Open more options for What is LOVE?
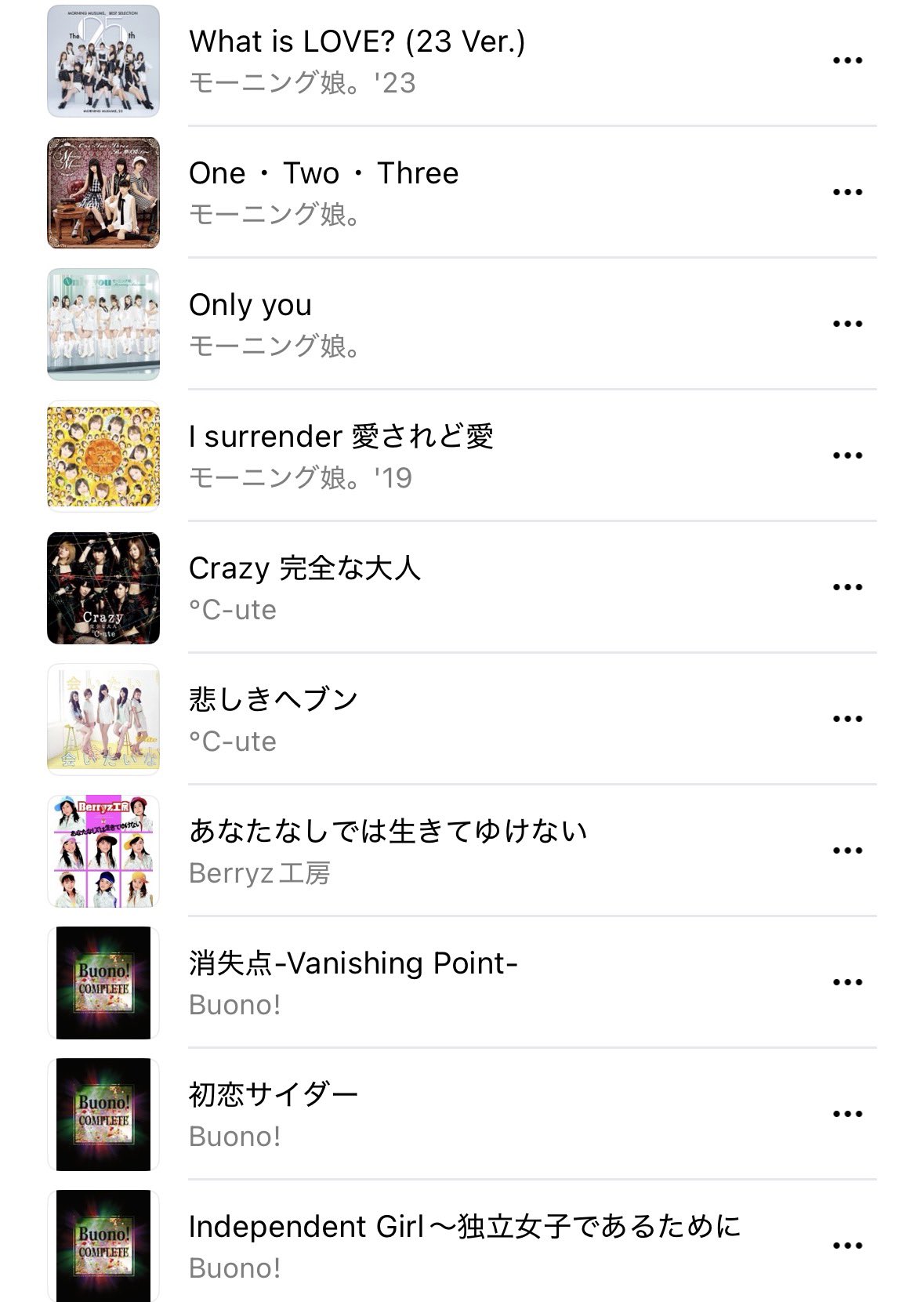The width and height of the screenshot is (924, 1302). [x=847, y=60]
